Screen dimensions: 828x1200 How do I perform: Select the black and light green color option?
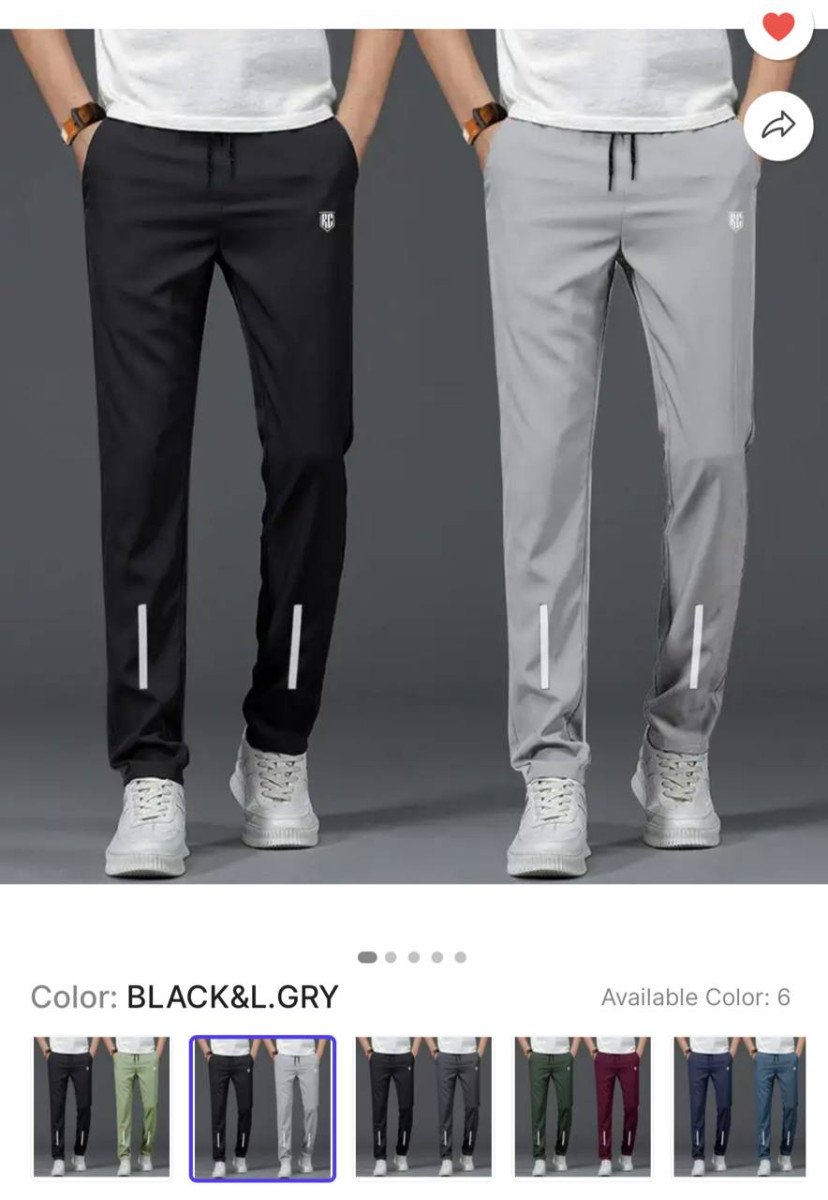coord(101,1106)
